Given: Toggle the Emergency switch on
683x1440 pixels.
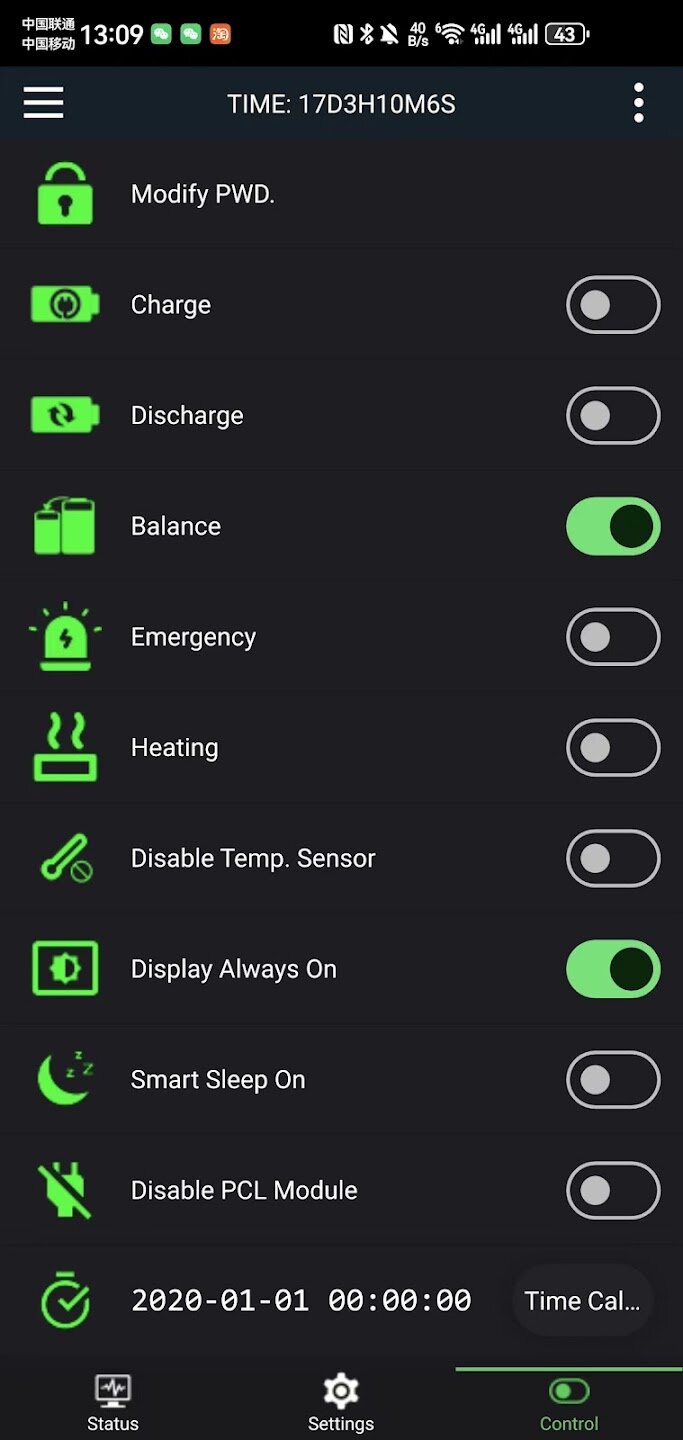Looking at the screenshot, I should pyautogui.click(x=613, y=637).
